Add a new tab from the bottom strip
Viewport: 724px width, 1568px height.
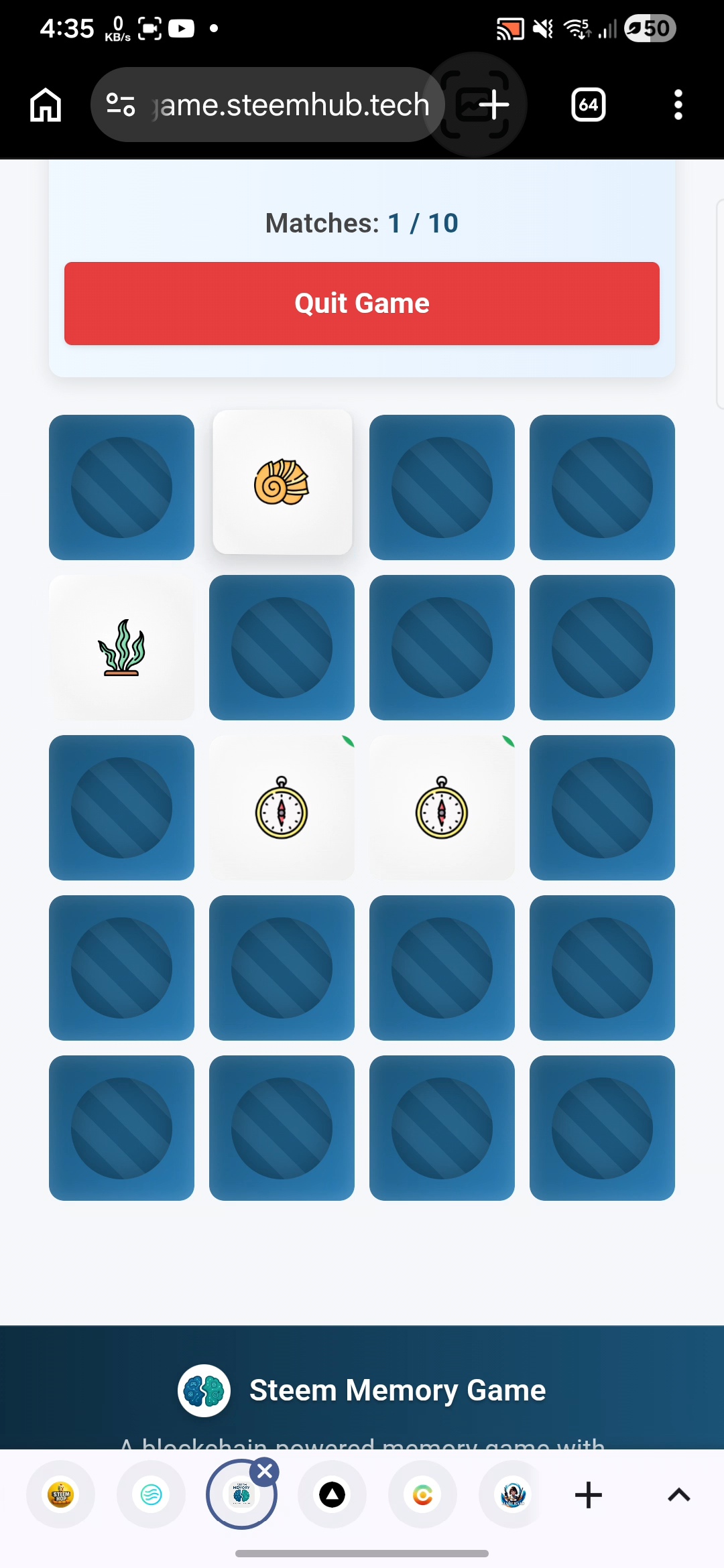588,1495
